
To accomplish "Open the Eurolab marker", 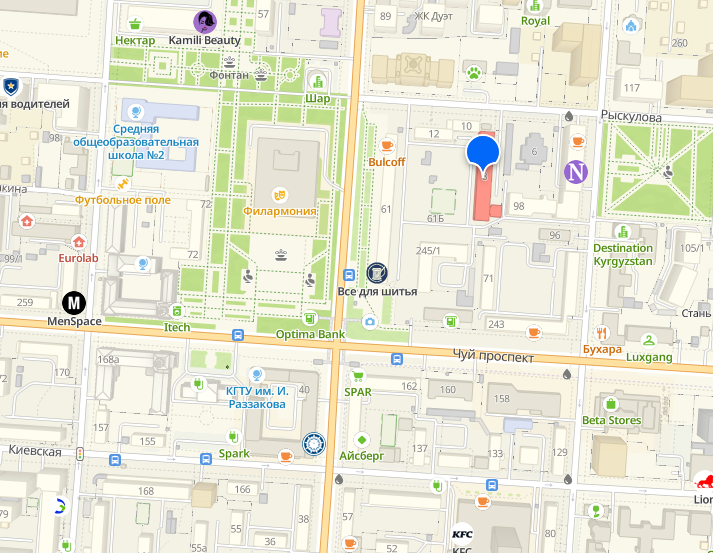I will click(x=78, y=241).
